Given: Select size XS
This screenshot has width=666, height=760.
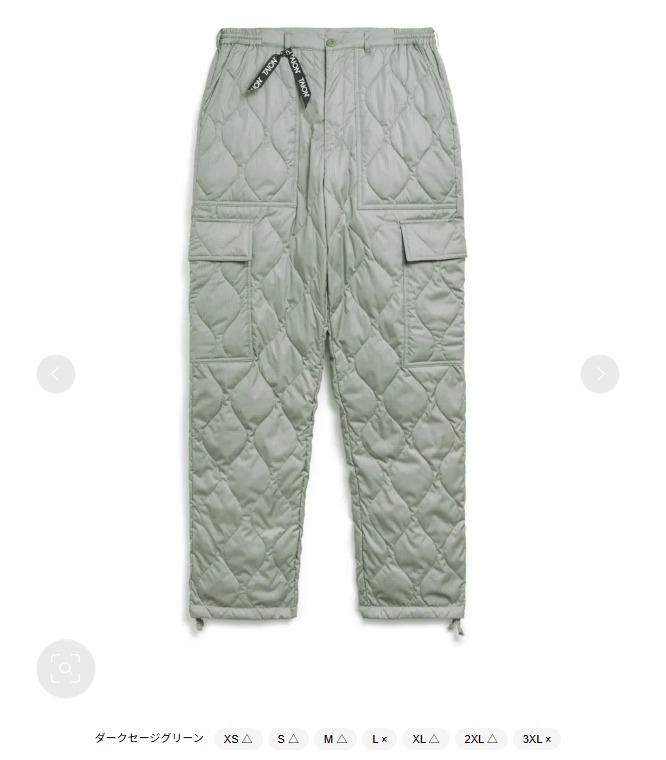Looking at the screenshot, I should click(238, 739).
